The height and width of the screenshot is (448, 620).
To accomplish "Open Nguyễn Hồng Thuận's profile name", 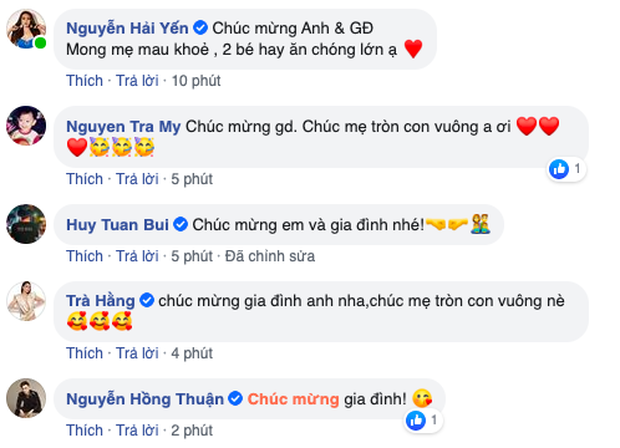I will pos(145,398).
